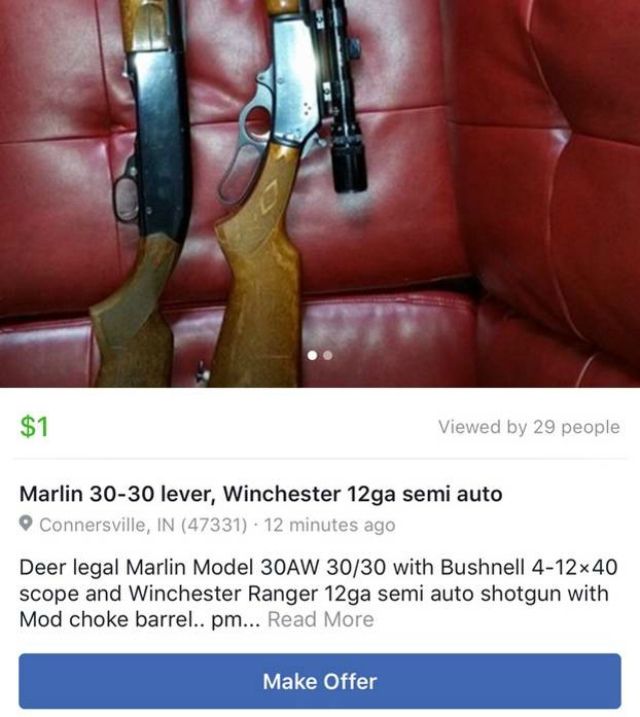Image resolution: width=640 pixels, height=717 pixels.
Task: Tap the photo page indicator dots
Action: 320,355
